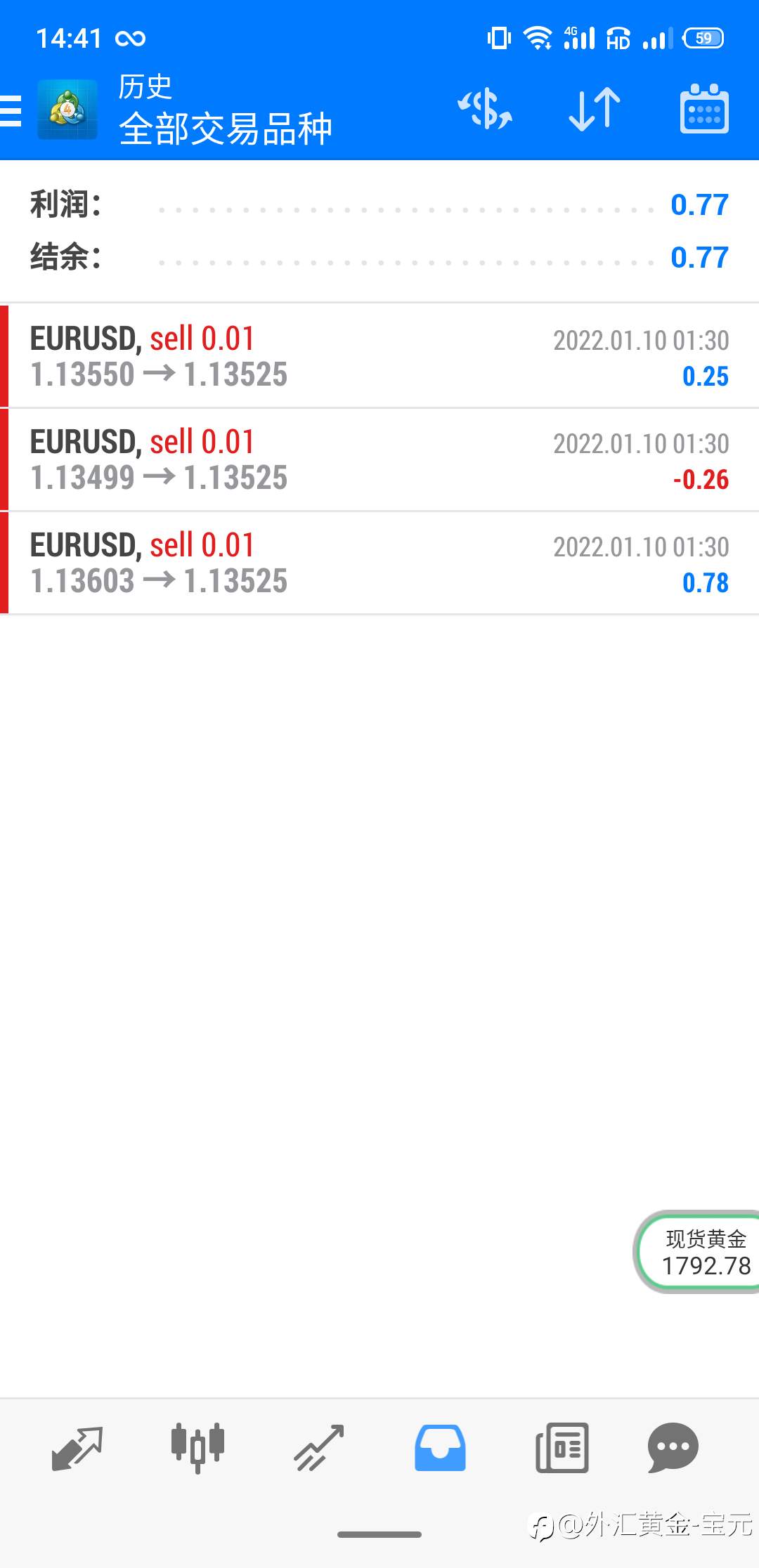Tap the floating spot gold 1792.78 widget
The height and width of the screenshot is (1568, 759).
click(697, 1252)
